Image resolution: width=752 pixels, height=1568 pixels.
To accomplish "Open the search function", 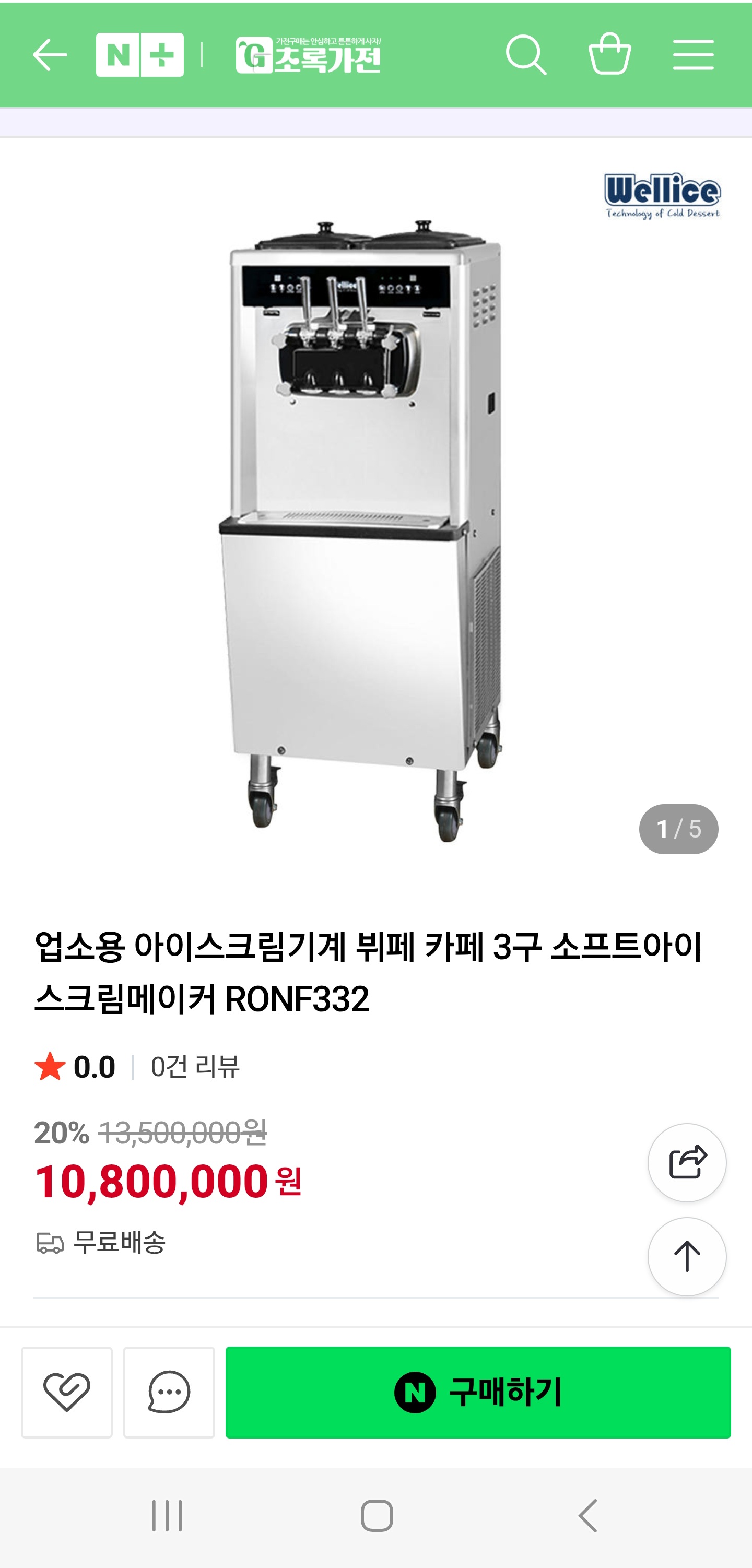I will [x=527, y=56].
